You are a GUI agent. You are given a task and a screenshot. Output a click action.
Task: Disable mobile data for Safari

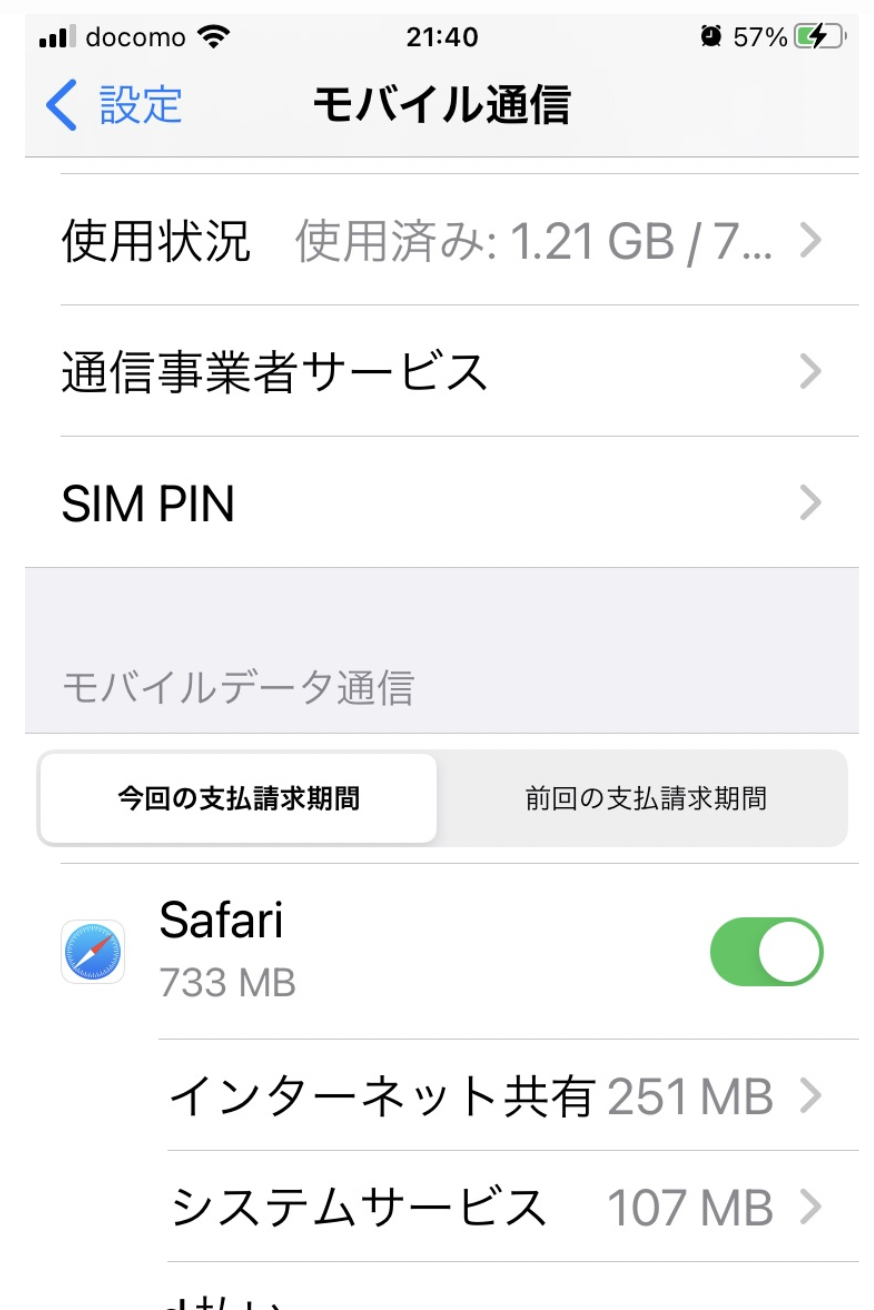(766, 952)
